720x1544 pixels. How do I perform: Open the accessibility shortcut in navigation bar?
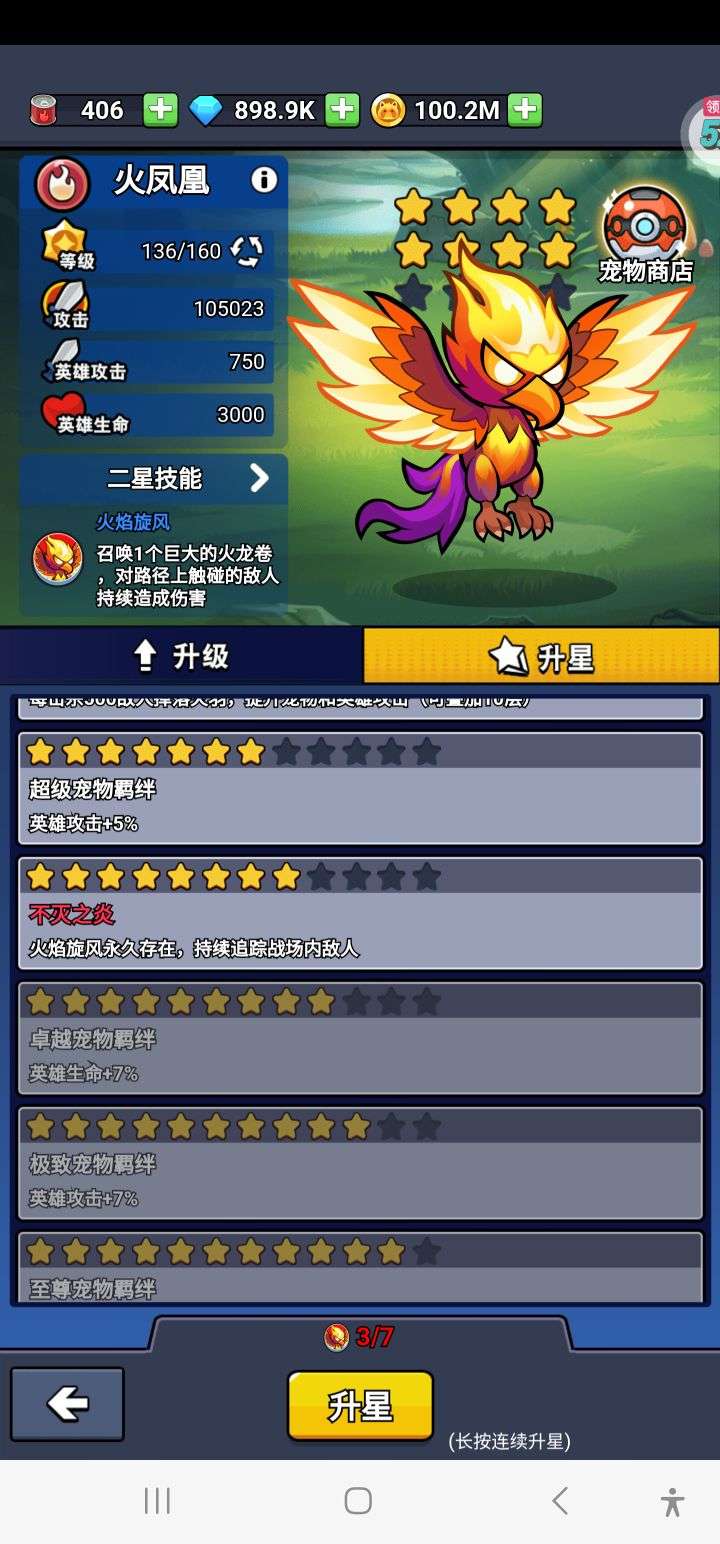[x=673, y=1501]
